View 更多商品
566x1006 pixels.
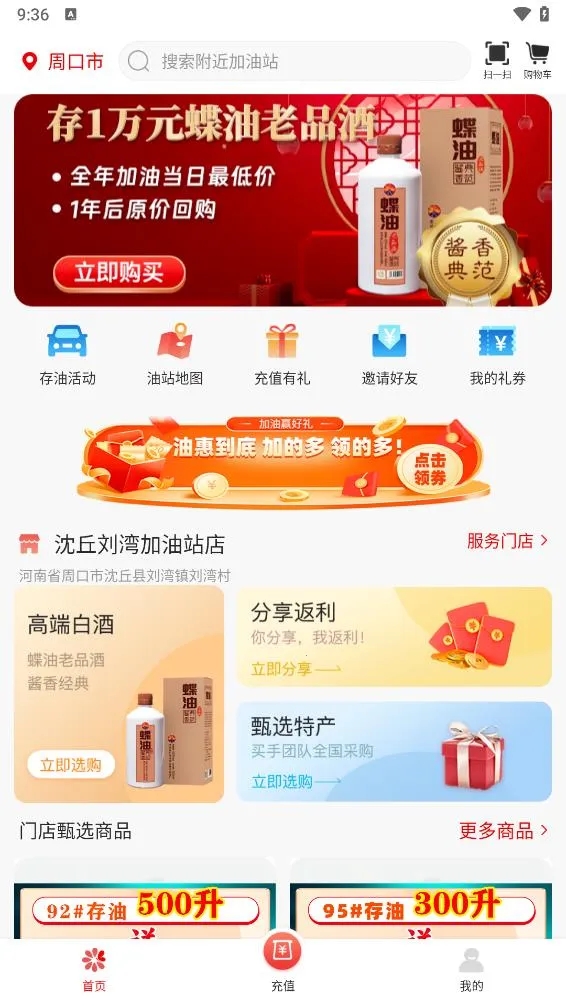[x=504, y=831]
